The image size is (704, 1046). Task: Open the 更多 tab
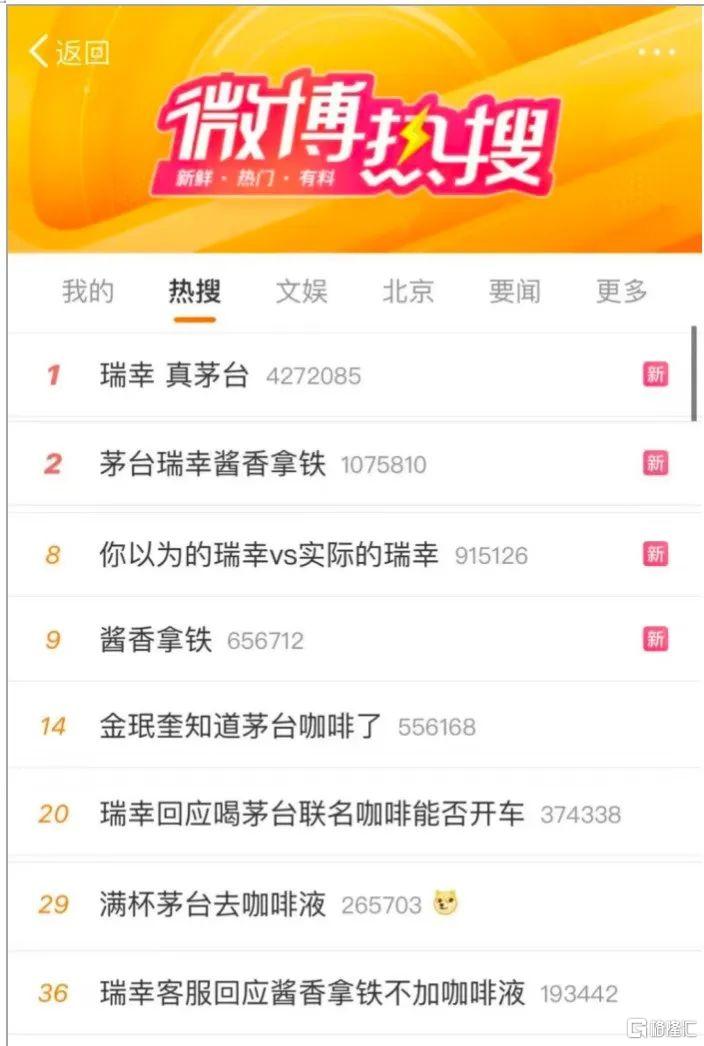pyautogui.click(x=621, y=292)
